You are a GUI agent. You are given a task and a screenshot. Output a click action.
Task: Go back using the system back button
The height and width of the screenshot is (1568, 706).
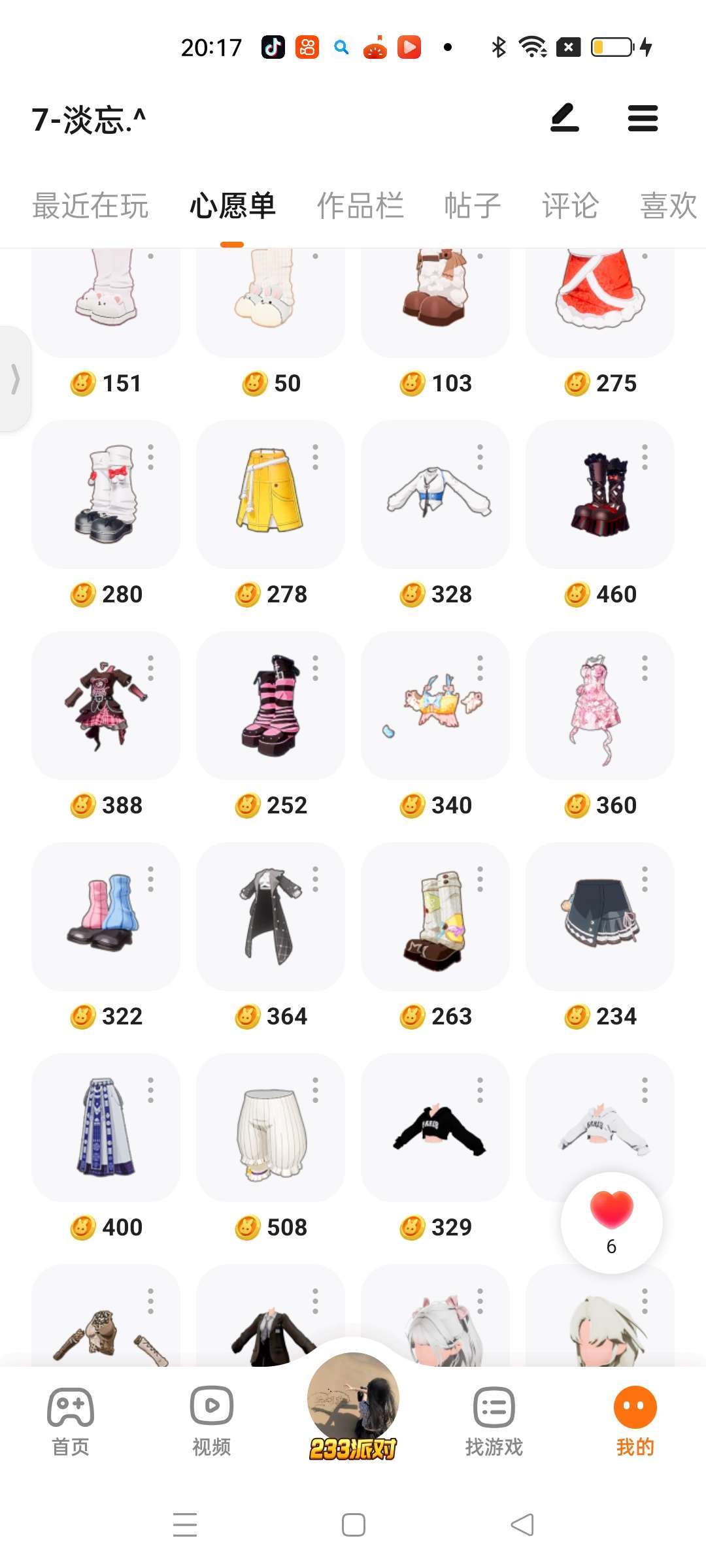click(x=522, y=1525)
